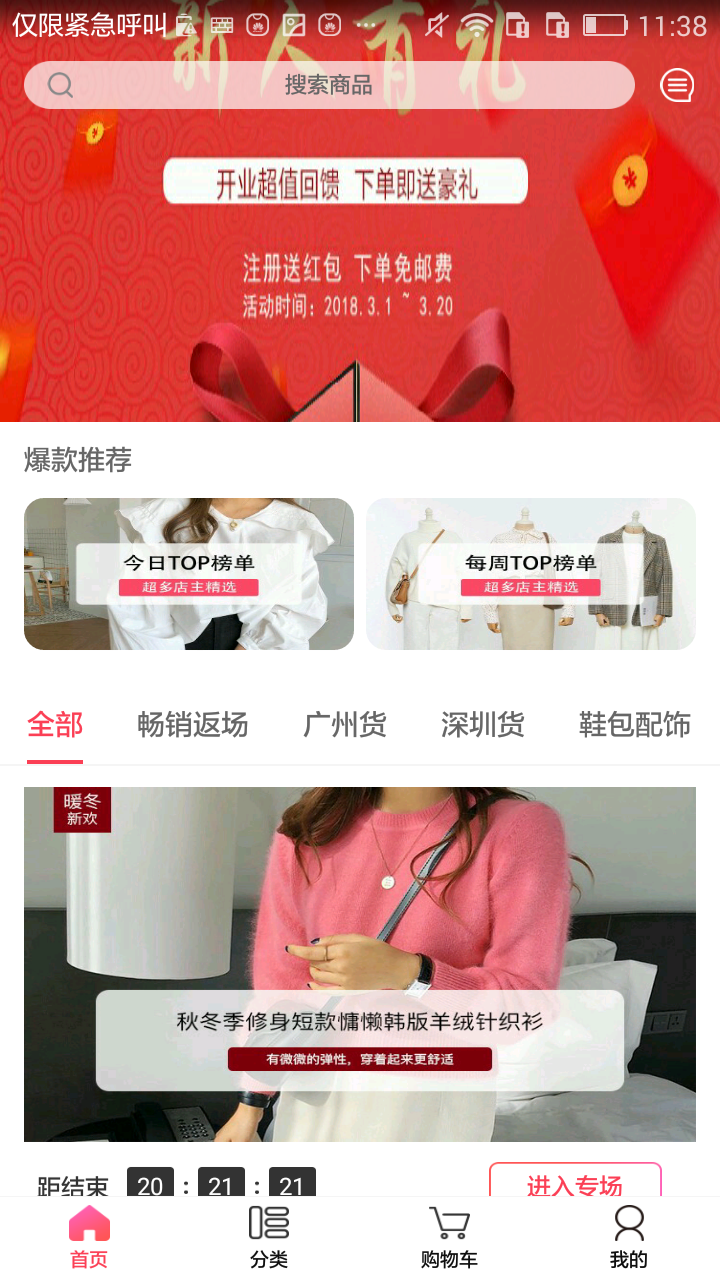This screenshot has height=1280, width=720.
Task: Open the 购物车 shopping cart tab
Action: tap(449, 1238)
